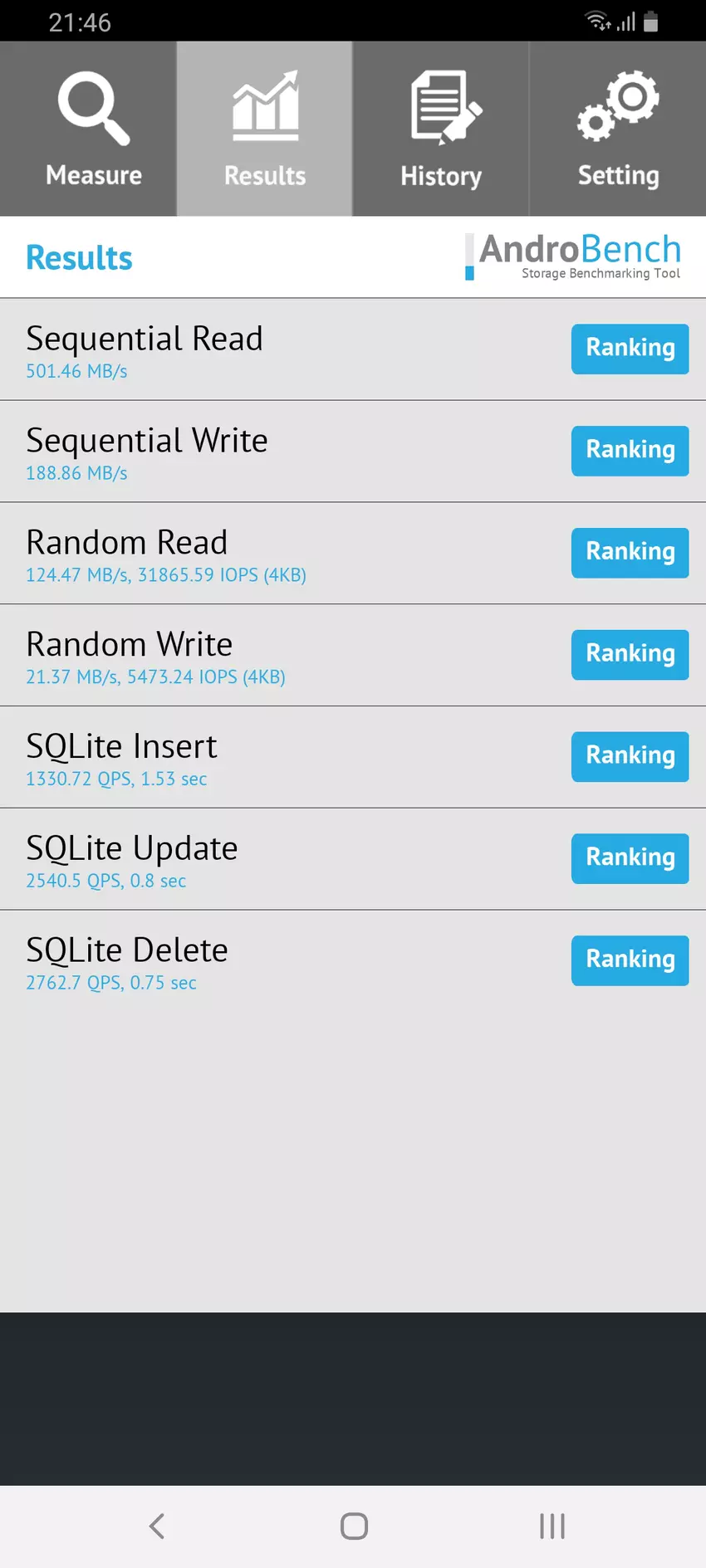The width and height of the screenshot is (706, 1568).
Task: Open ranking for SQLite Update
Action: pyautogui.click(x=630, y=858)
